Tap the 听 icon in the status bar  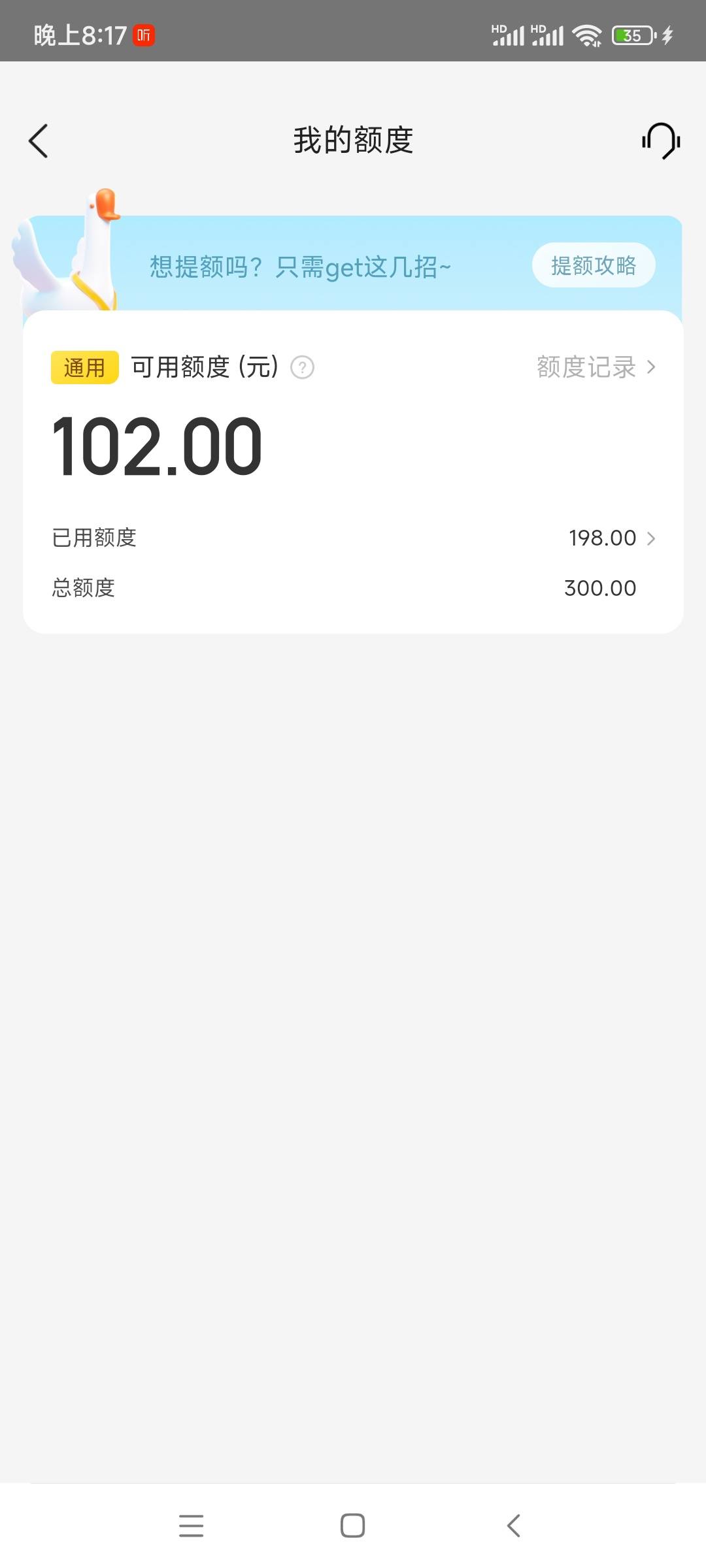(x=144, y=35)
